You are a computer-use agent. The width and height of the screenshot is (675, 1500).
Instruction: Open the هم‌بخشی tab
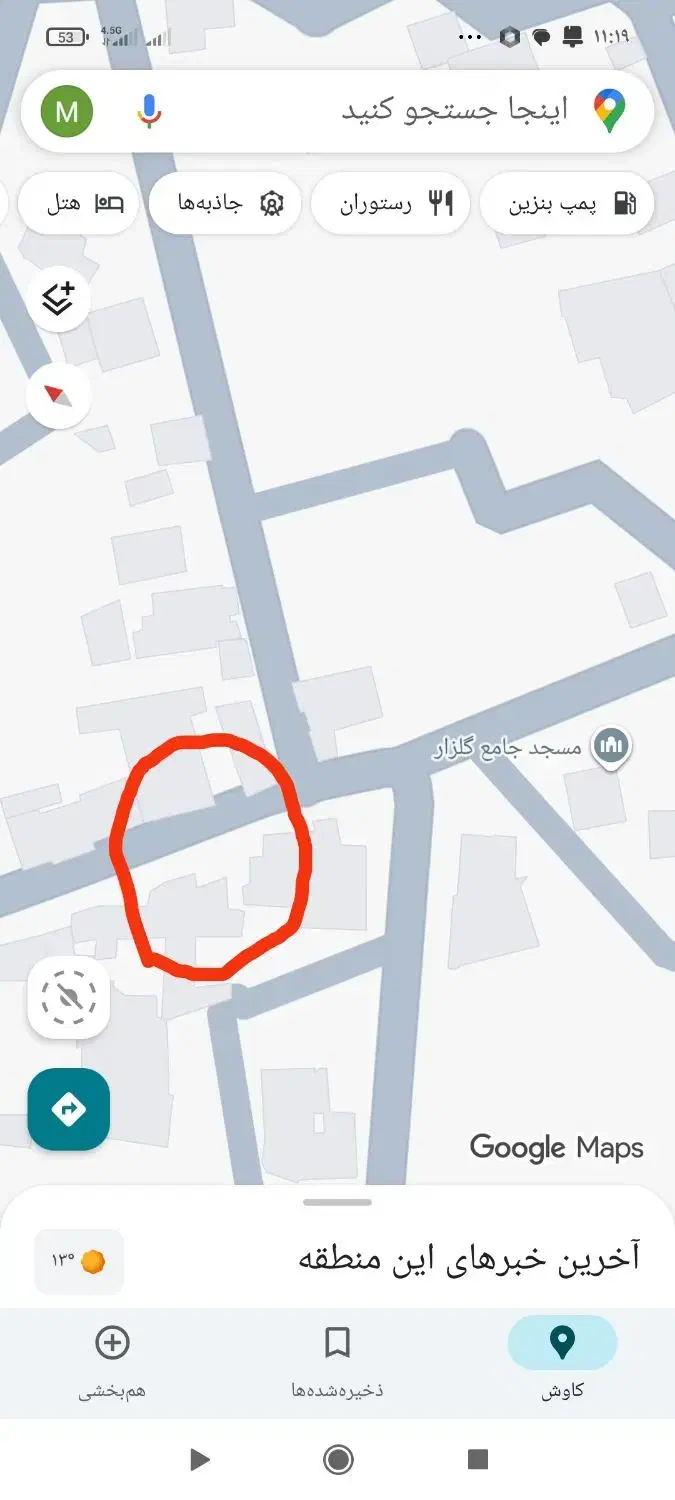click(x=112, y=1358)
